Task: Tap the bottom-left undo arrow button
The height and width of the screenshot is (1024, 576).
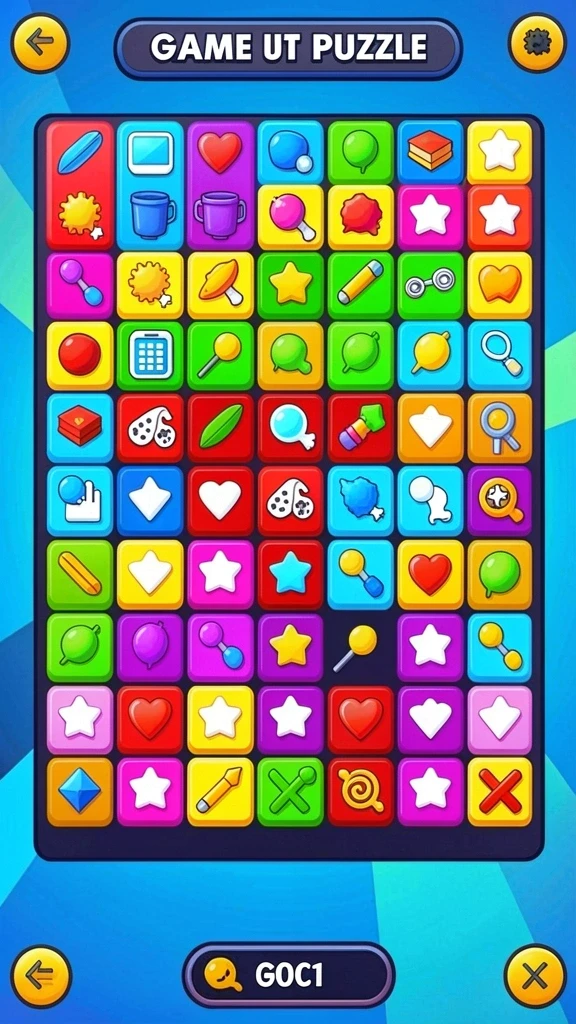Action: 41,976
